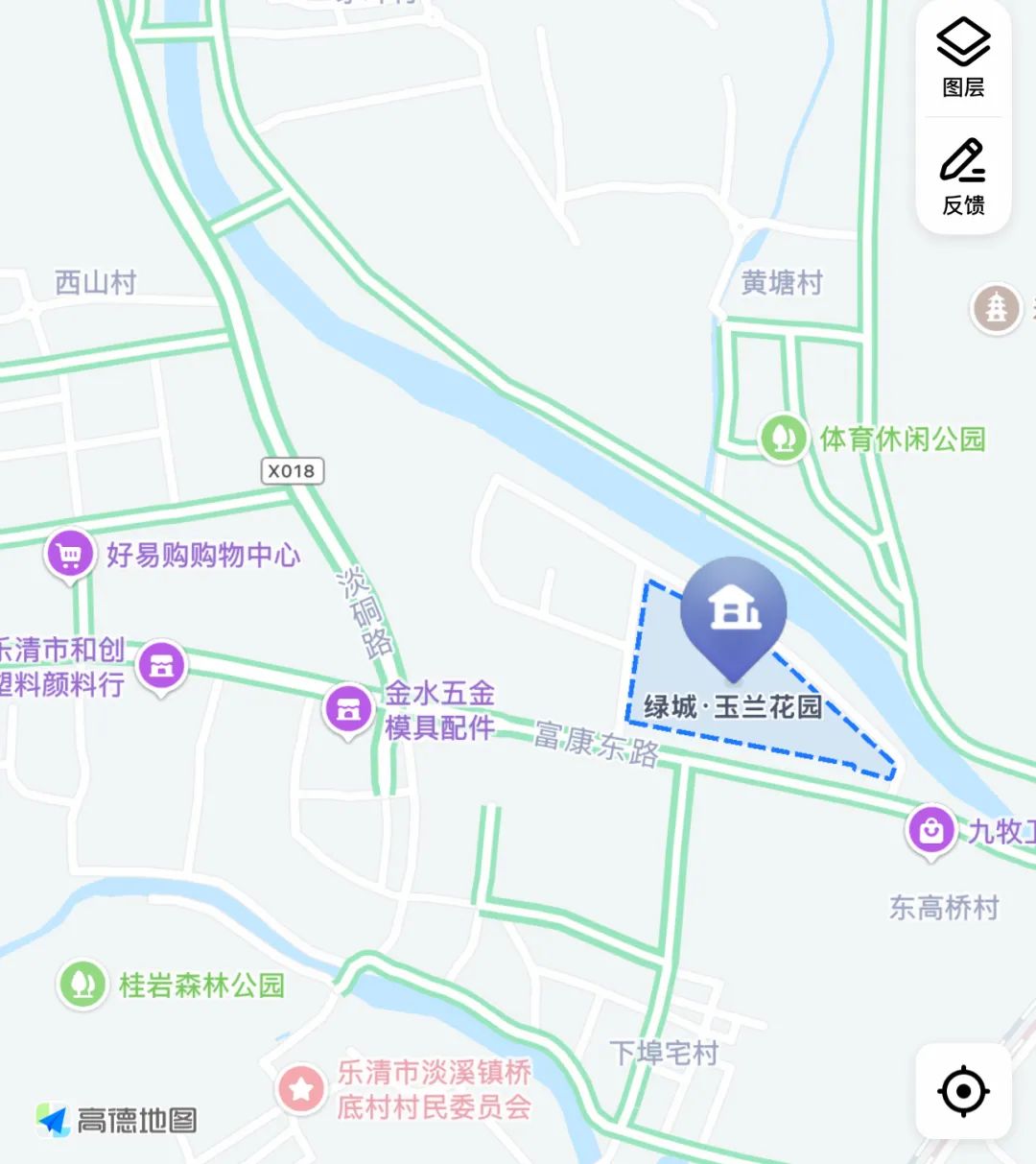This screenshot has width=1036, height=1164.
Task: Tap the 反馈 feedback button
Action: pyautogui.click(x=963, y=178)
